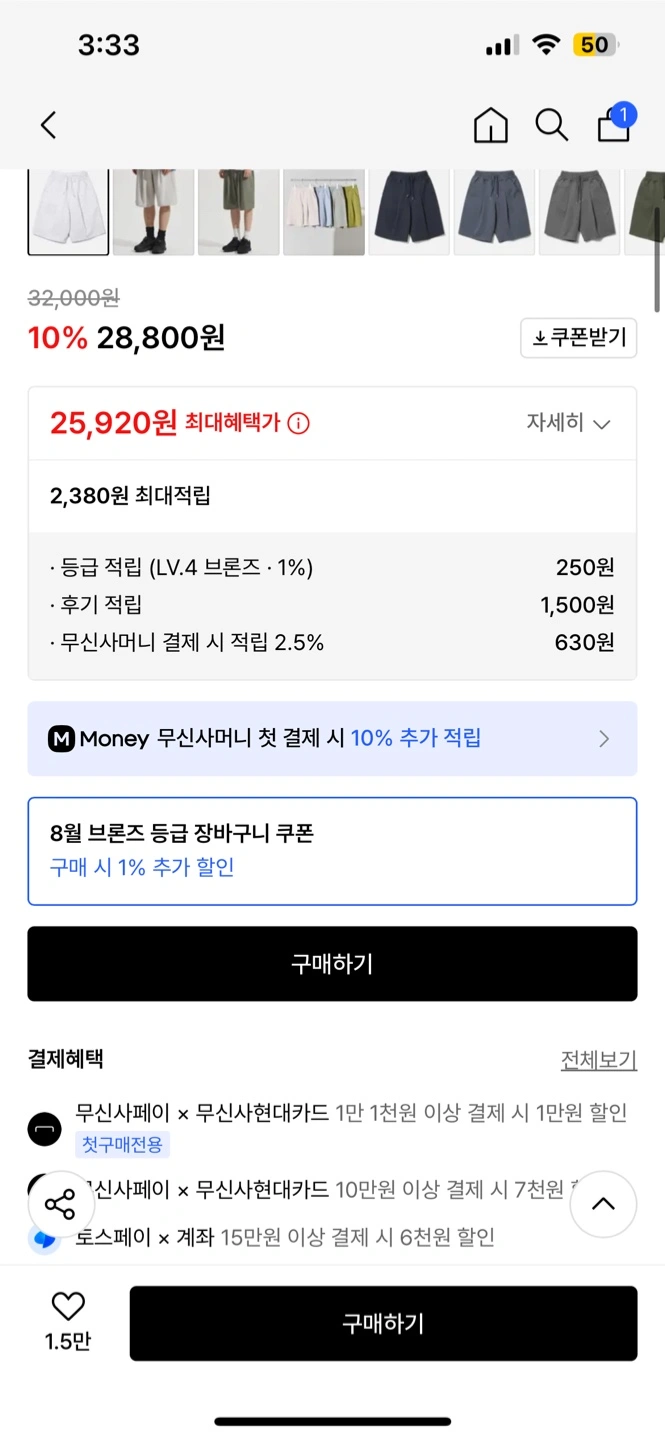Open the shopping bag with 1 item
Viewport: 665px width, 1440px height.
615,122
